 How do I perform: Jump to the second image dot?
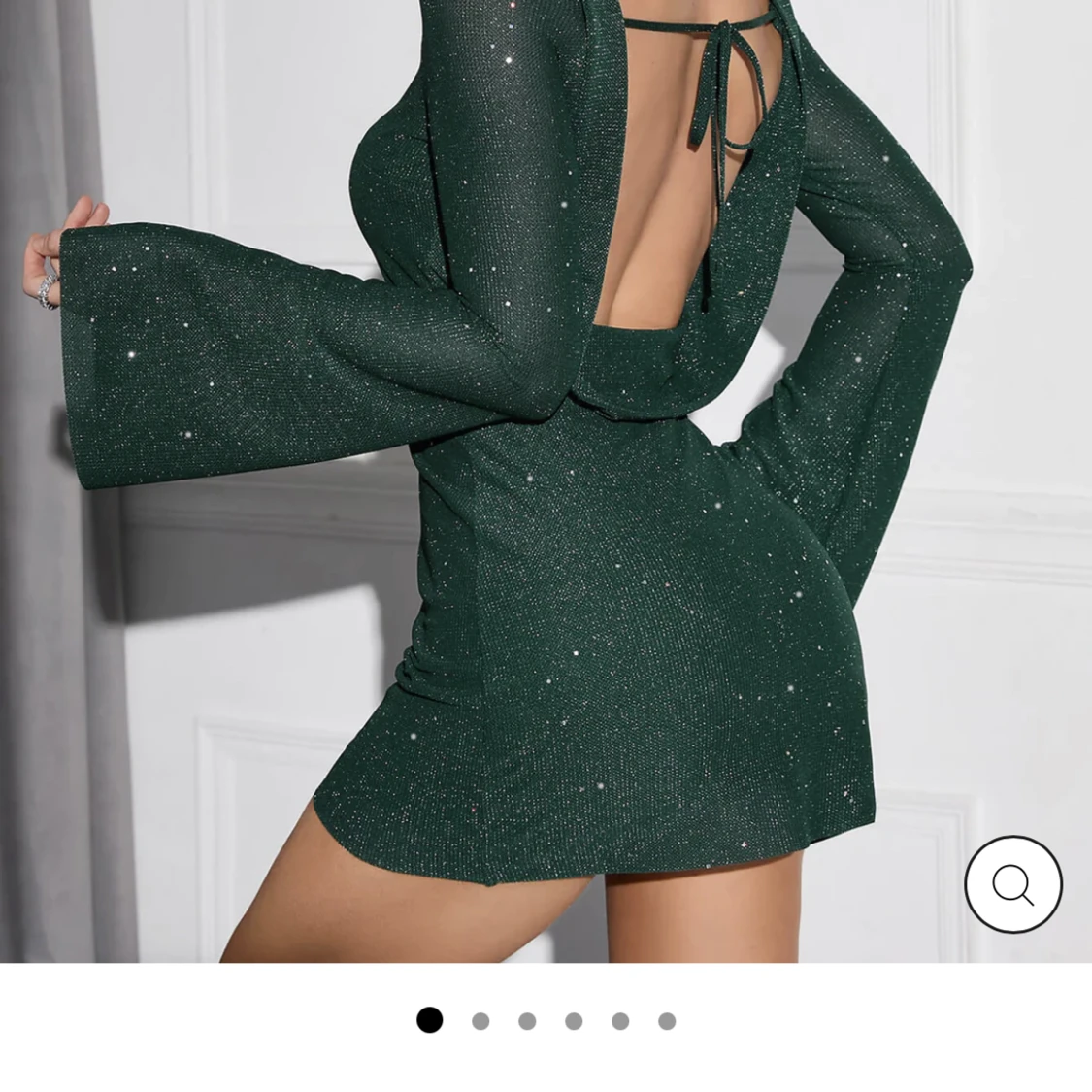(x=480, y=1021)
